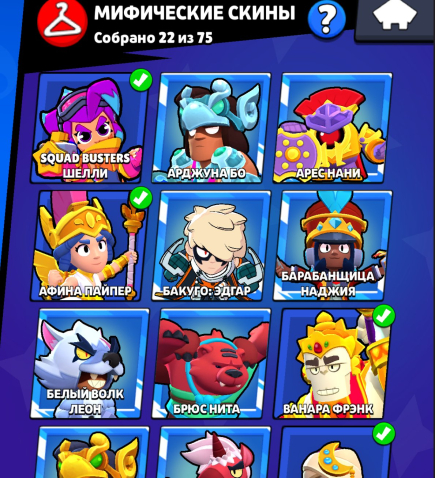Open the Афина Пайпер skin
The image size is (435, 478).
pyautogui.click(x=90, y=246)
